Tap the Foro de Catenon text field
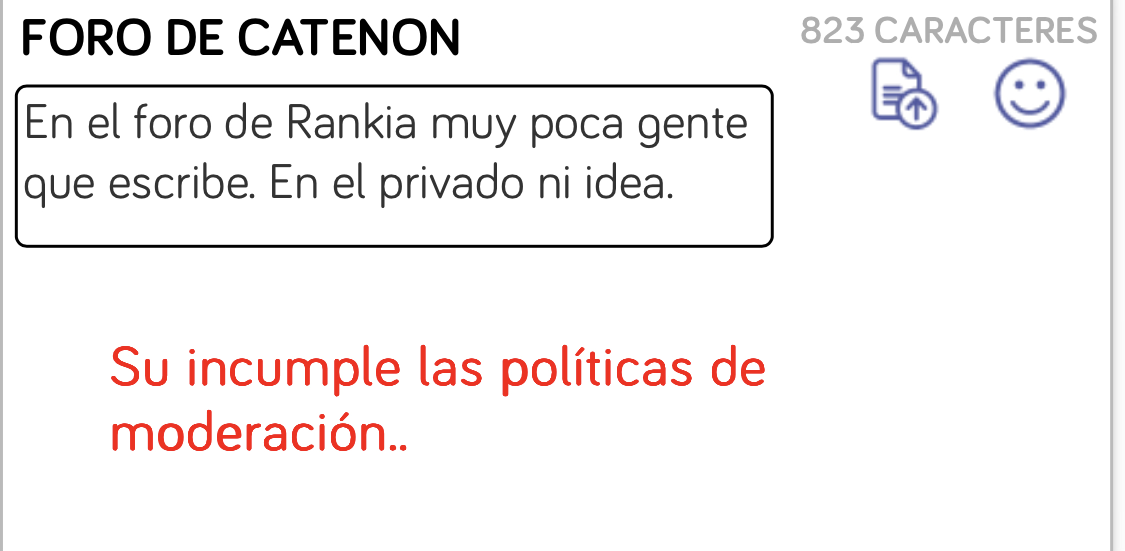1125x551 pixels. point(394,166)
